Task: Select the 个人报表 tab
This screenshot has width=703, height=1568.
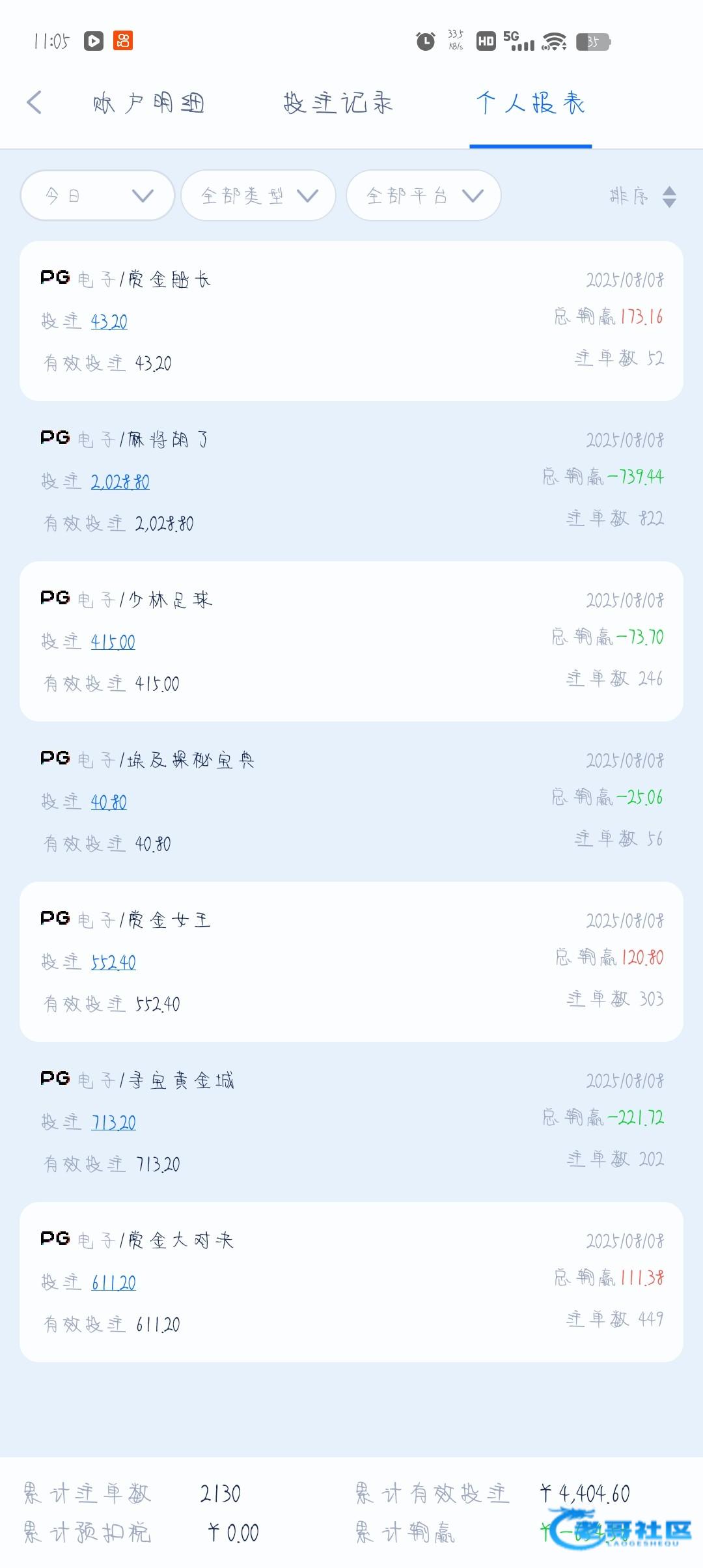Action: point(531,103)
